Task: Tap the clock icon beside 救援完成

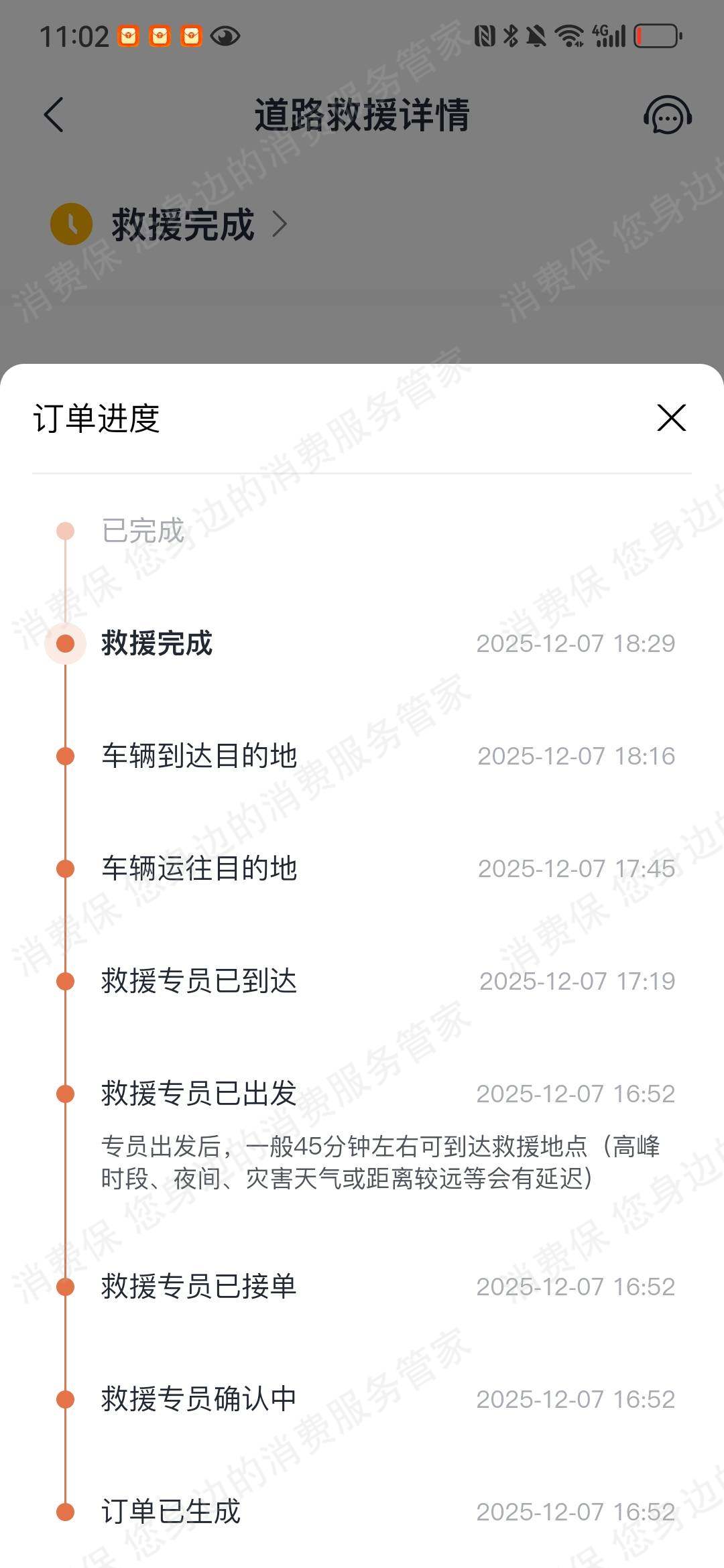Action: [71, 224]
